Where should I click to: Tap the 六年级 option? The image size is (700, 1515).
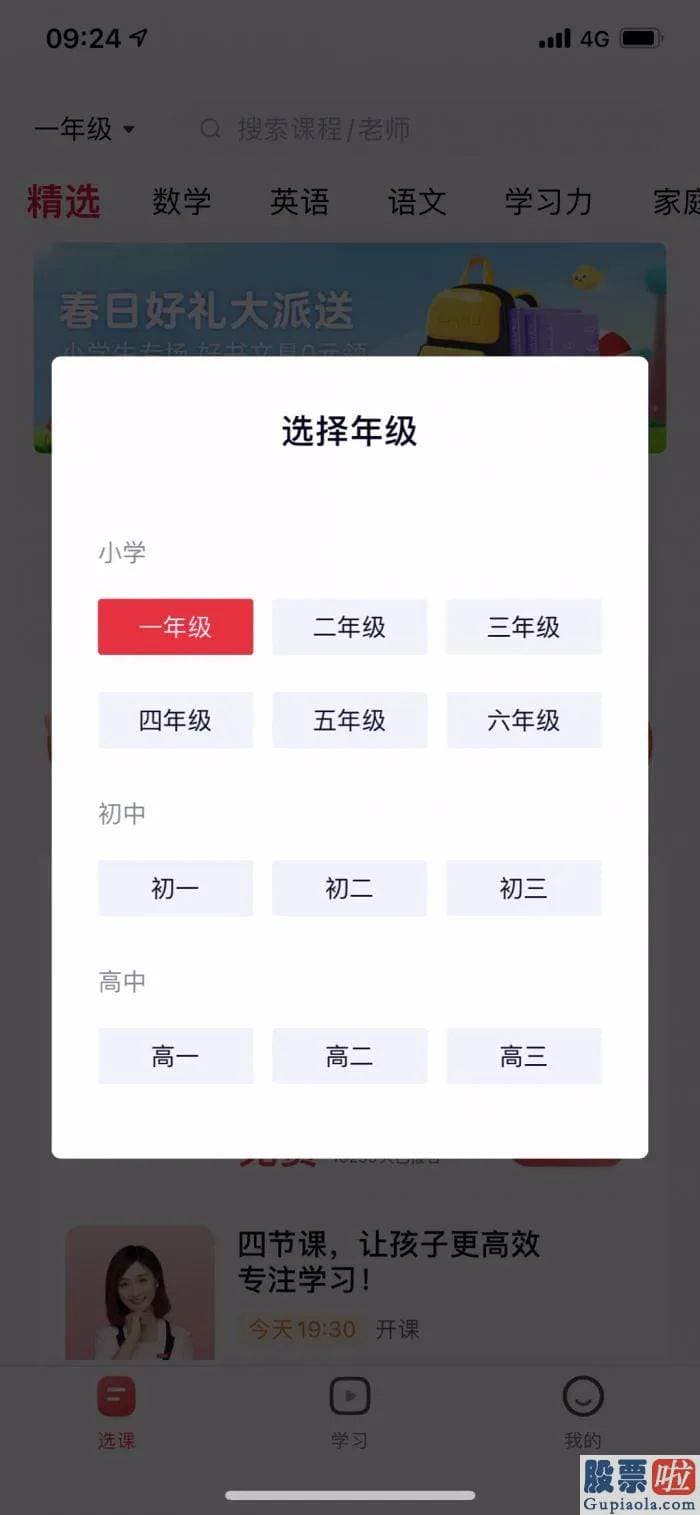[x=524, y=720]
